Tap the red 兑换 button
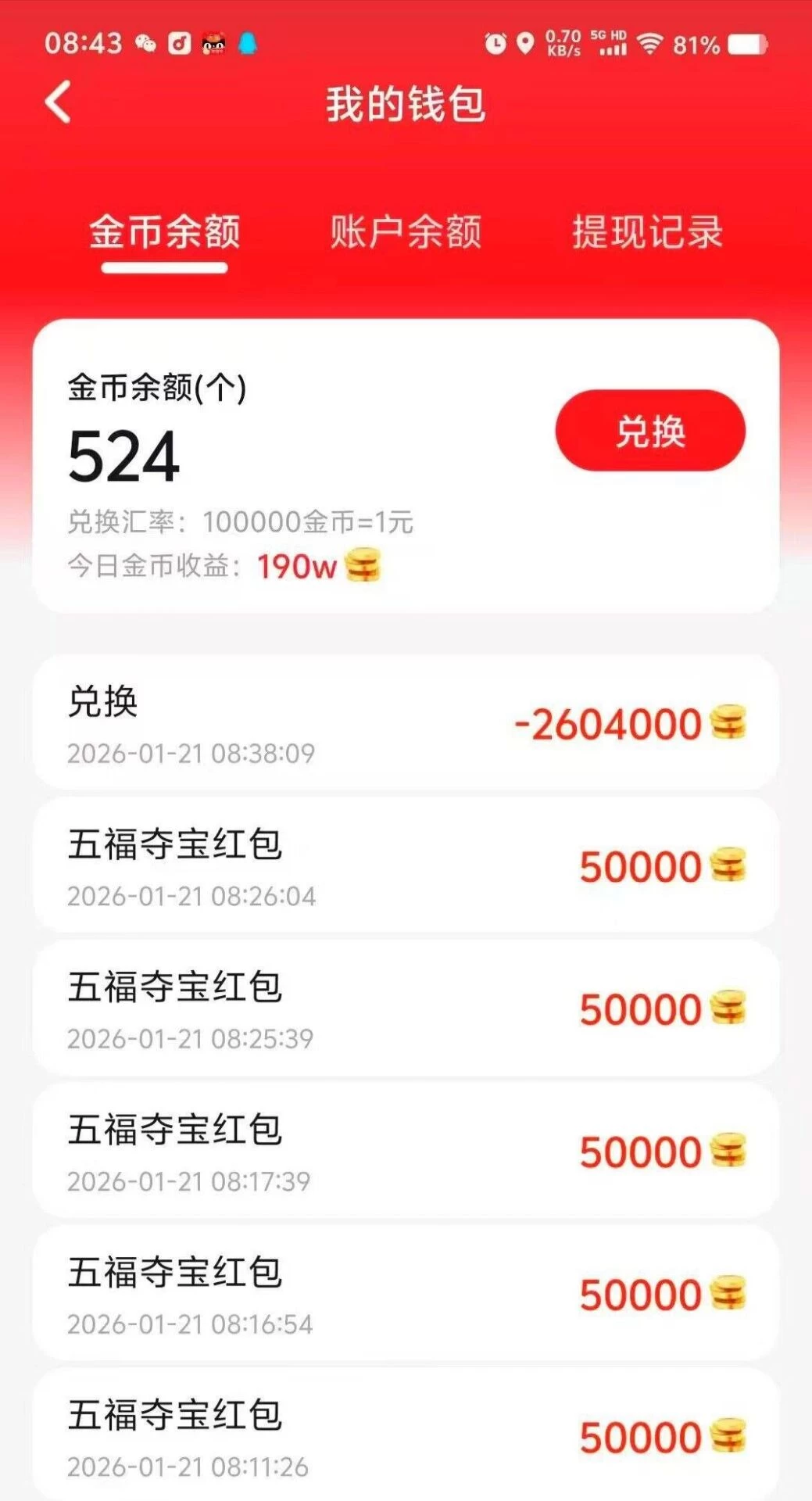This screenshot has width=812, height=1501. (x=649, y=431)
